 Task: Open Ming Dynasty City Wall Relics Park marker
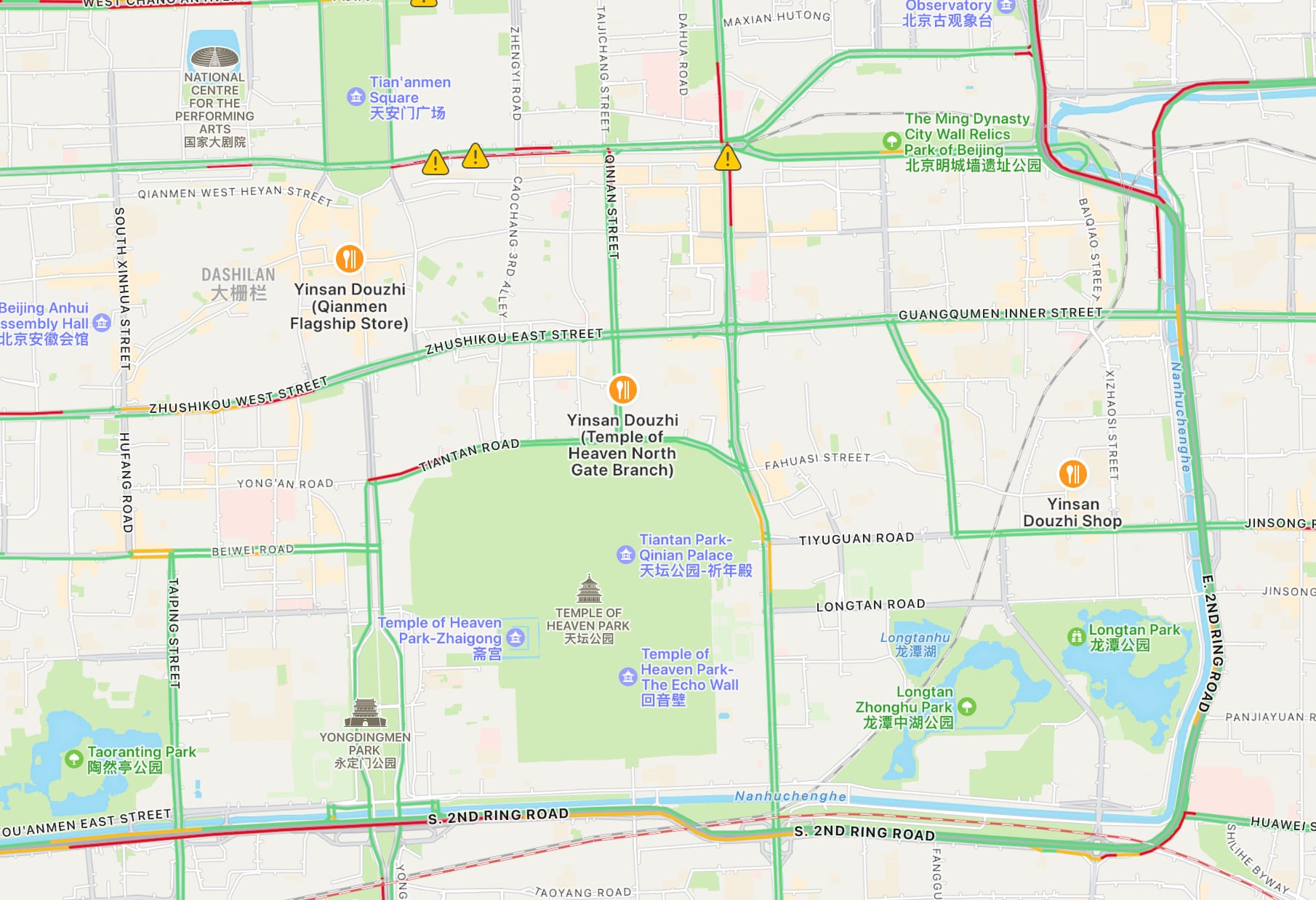[891, 140]
